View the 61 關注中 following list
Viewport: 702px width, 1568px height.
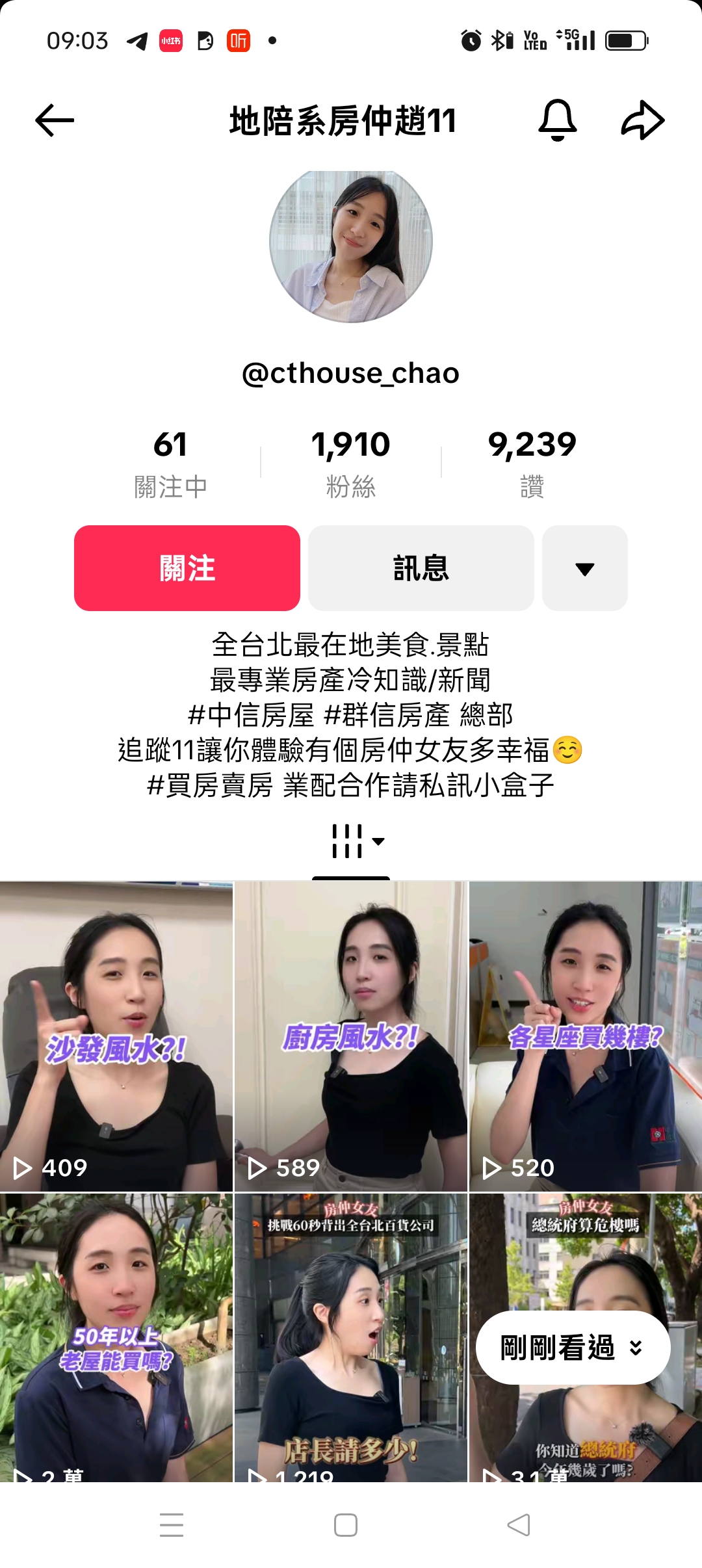pyautogui.click(x=170, y=463)
